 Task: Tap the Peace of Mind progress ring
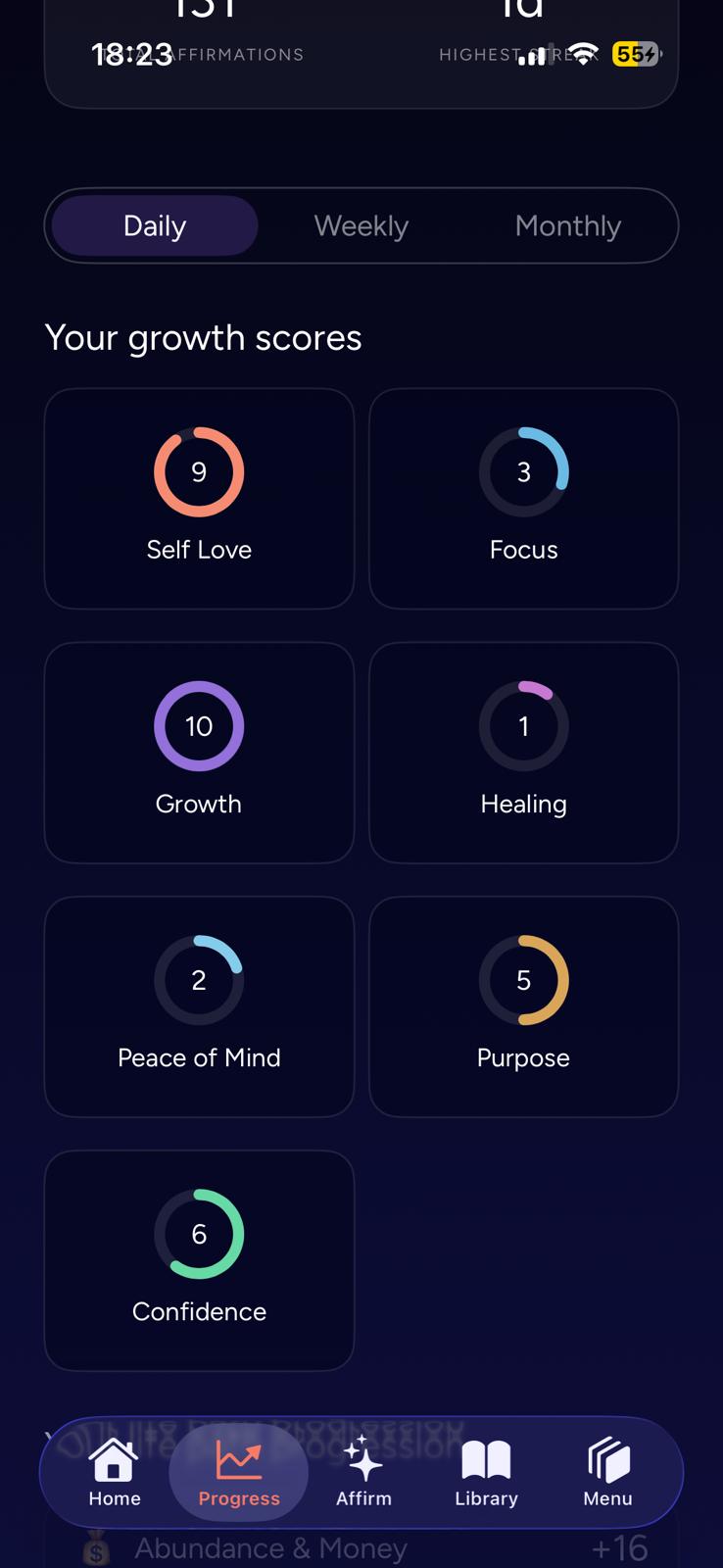199,980
